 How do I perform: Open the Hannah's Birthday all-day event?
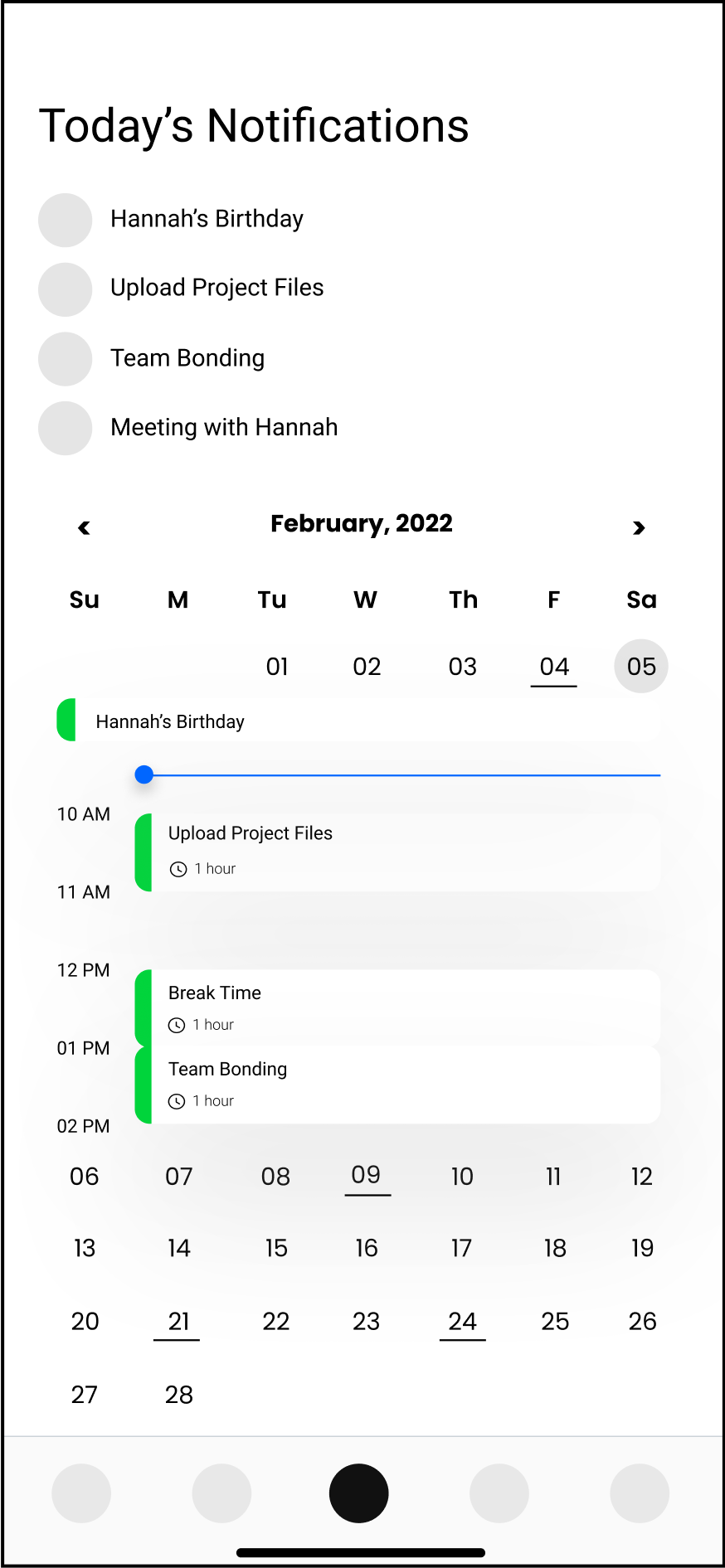[358, 720]
